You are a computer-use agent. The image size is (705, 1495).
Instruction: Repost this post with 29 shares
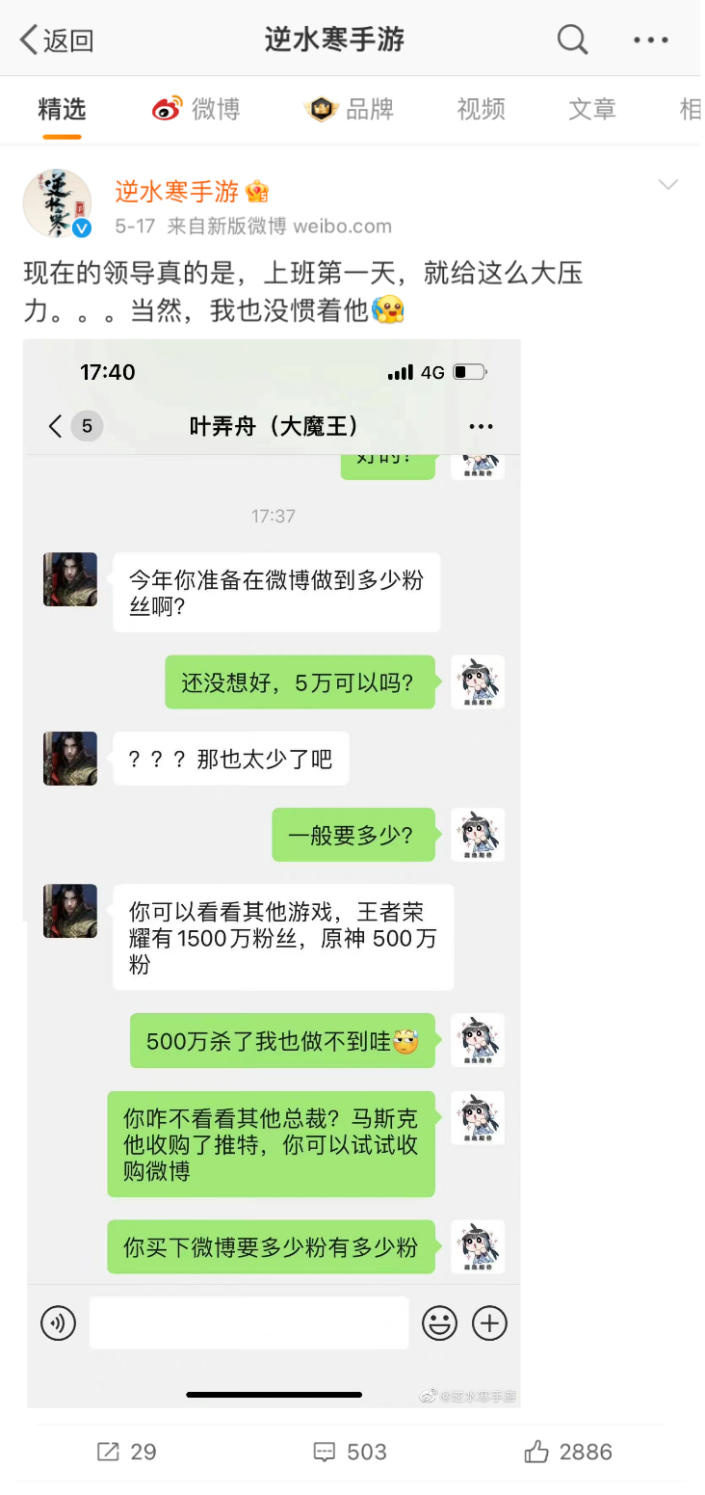pos(126,1452)
